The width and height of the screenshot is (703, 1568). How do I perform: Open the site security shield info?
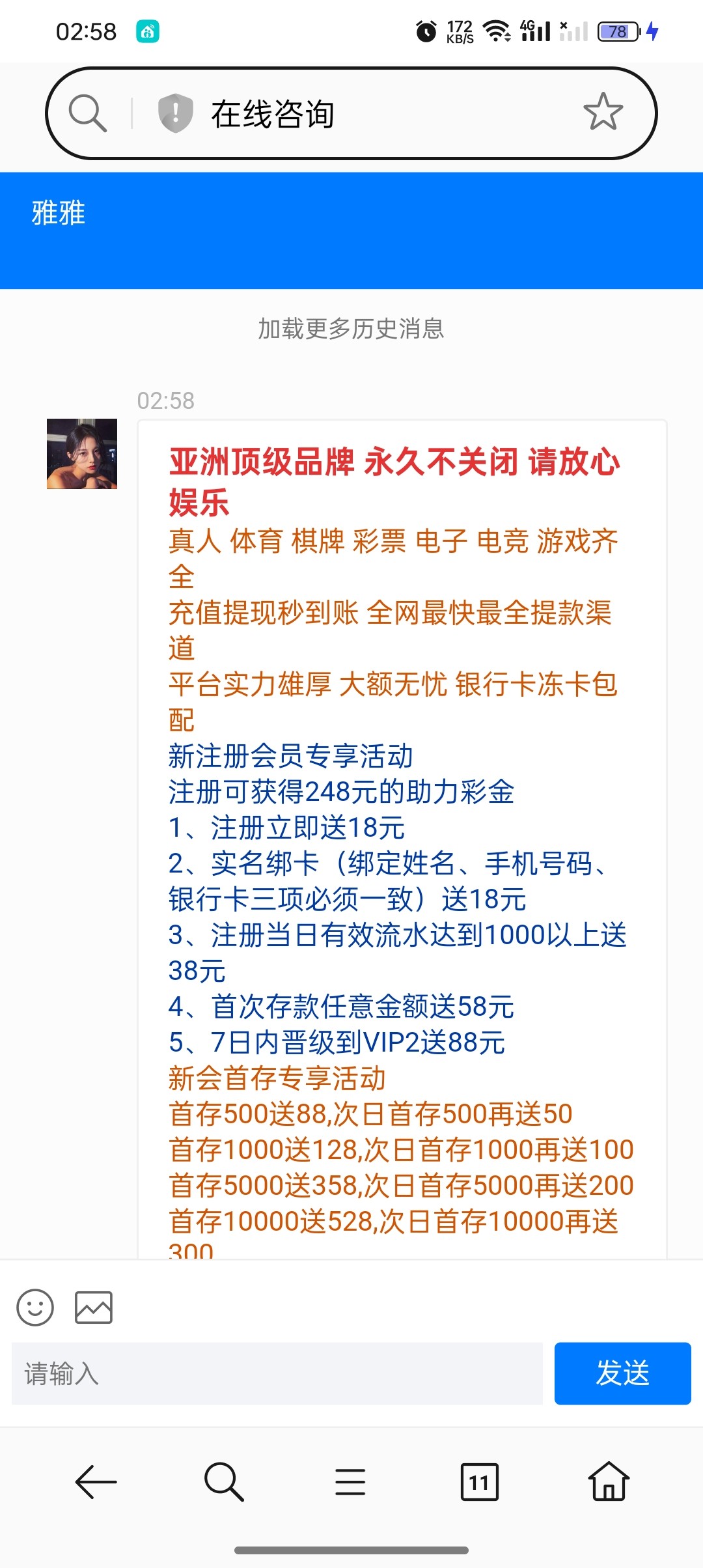(175, 113)
